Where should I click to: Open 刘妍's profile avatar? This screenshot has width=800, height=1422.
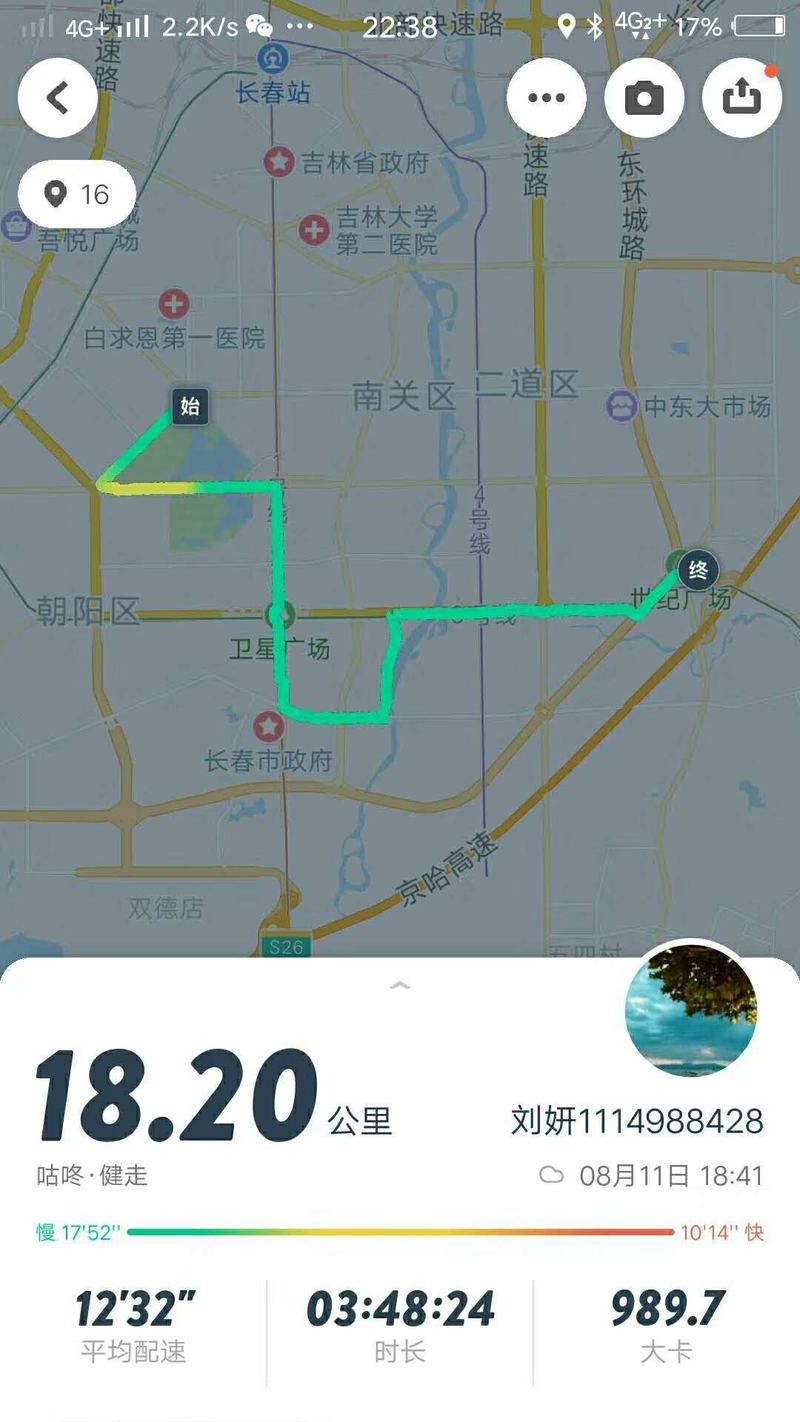690,1009
